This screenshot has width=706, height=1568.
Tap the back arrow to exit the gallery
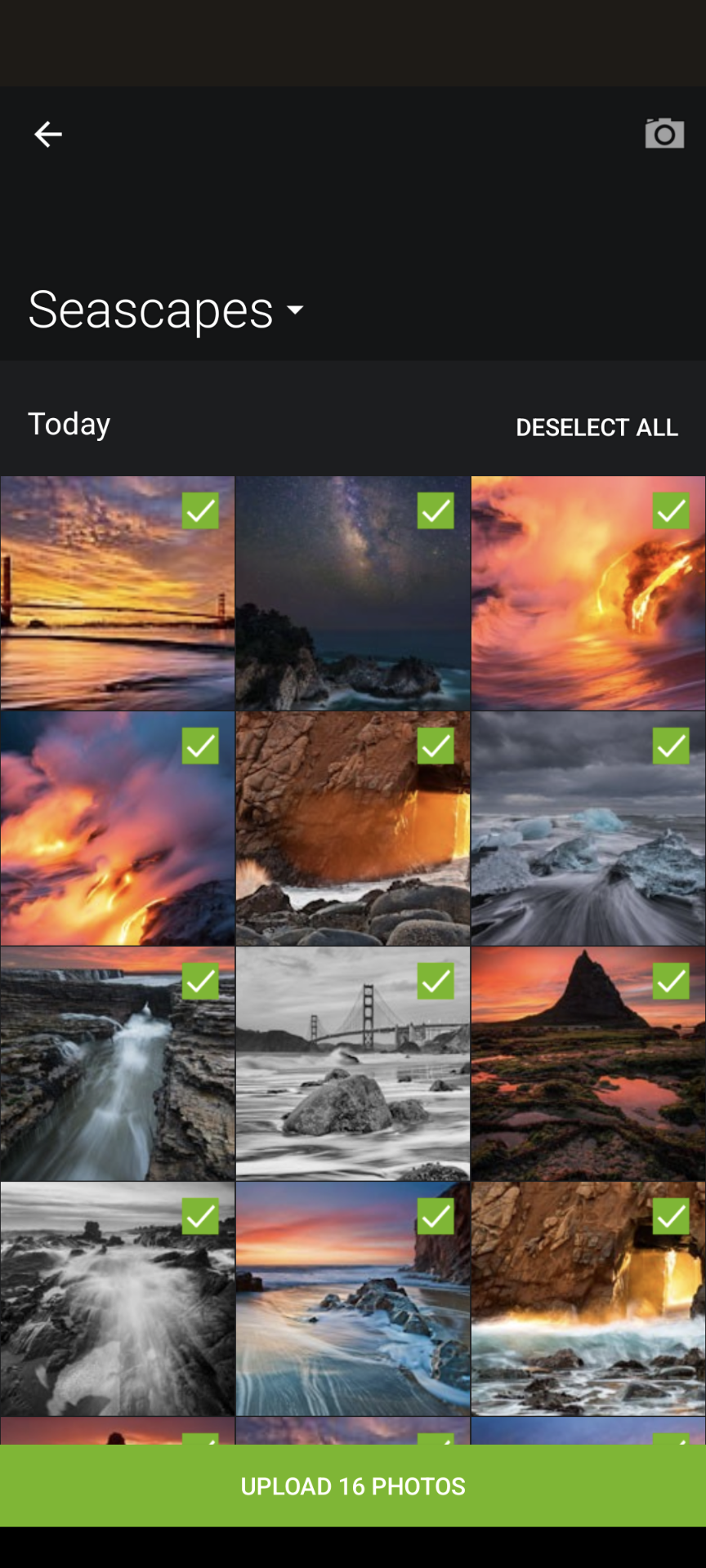tap(47, 134)
